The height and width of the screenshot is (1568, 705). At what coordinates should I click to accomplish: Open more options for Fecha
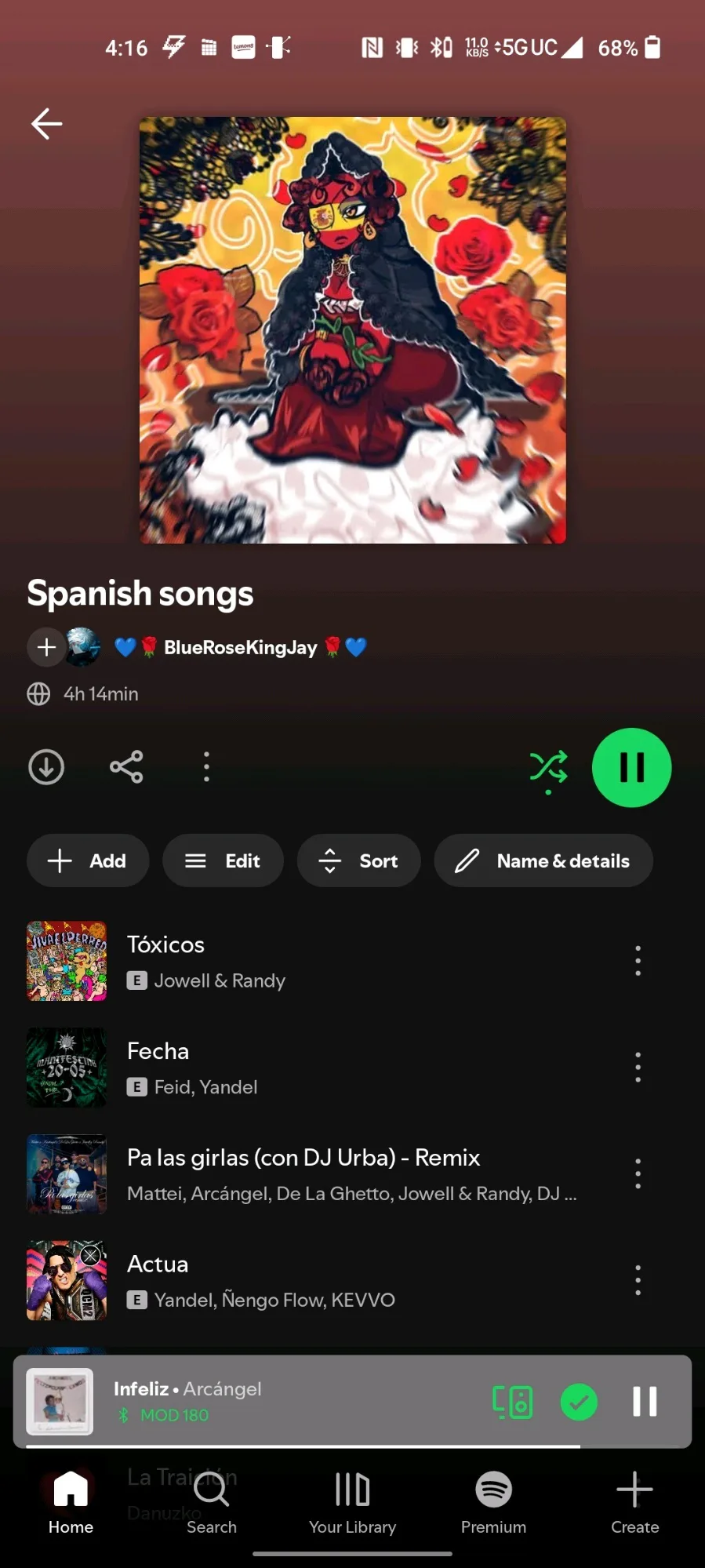click(x=638, y=1068)
